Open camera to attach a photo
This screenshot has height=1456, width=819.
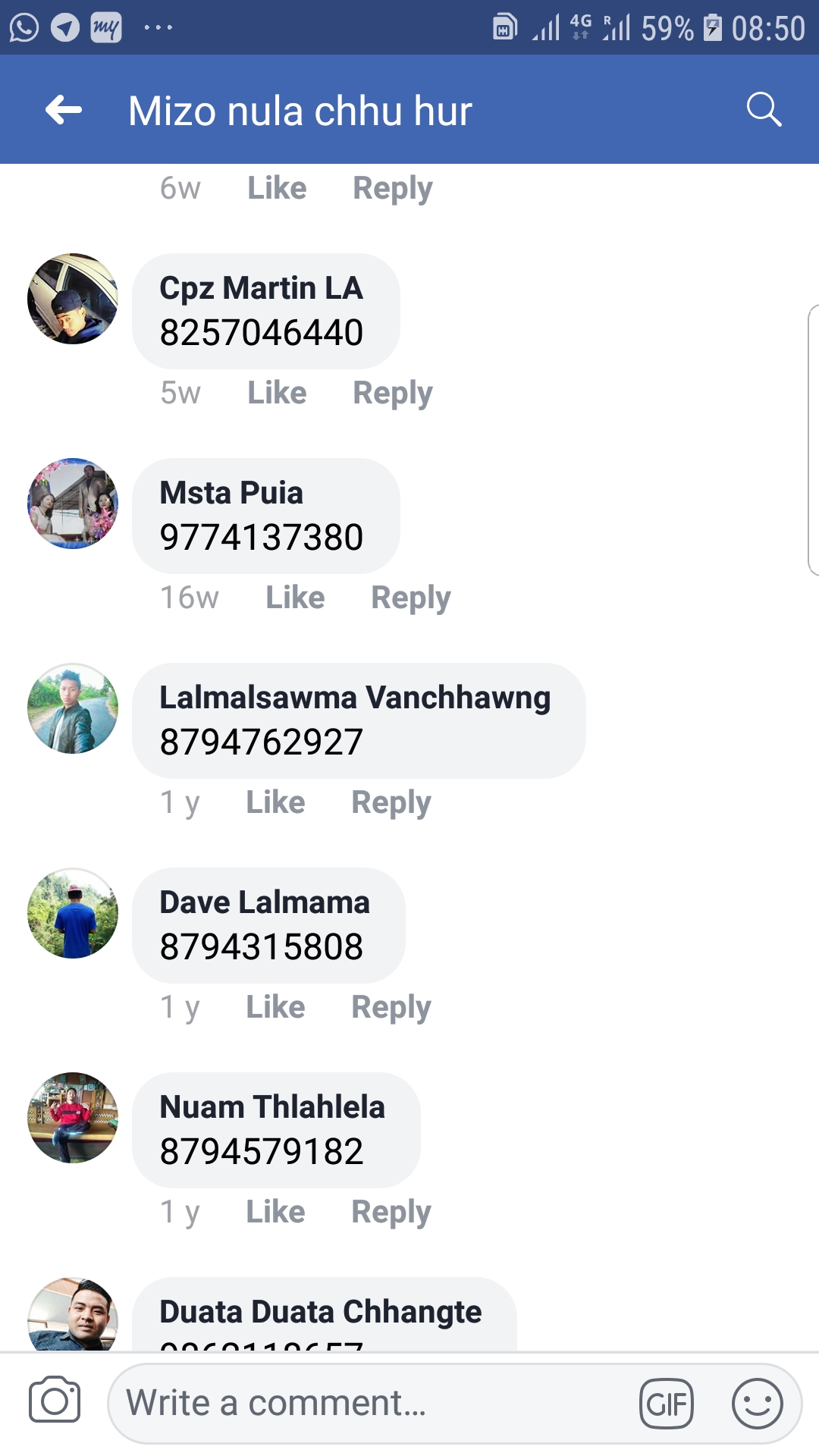pyautogui.click(x=55, y=1400)
